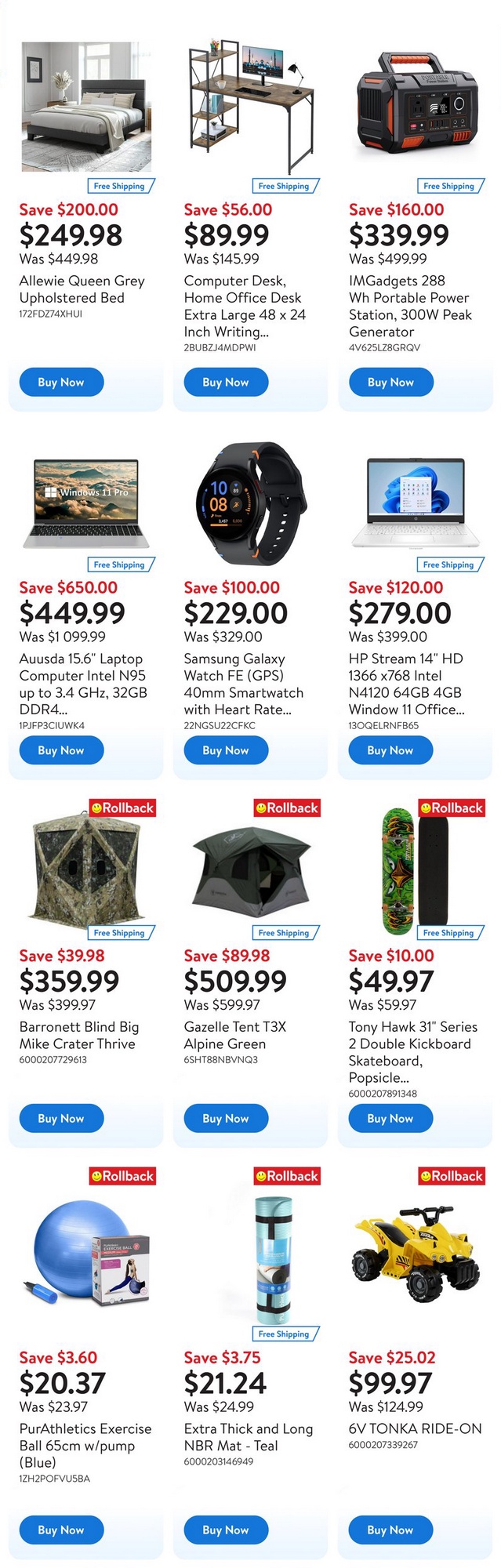501x1568 pixels.
Task: Buy the Barronett Blind Big Mike
Action: tap(60, 1119)
